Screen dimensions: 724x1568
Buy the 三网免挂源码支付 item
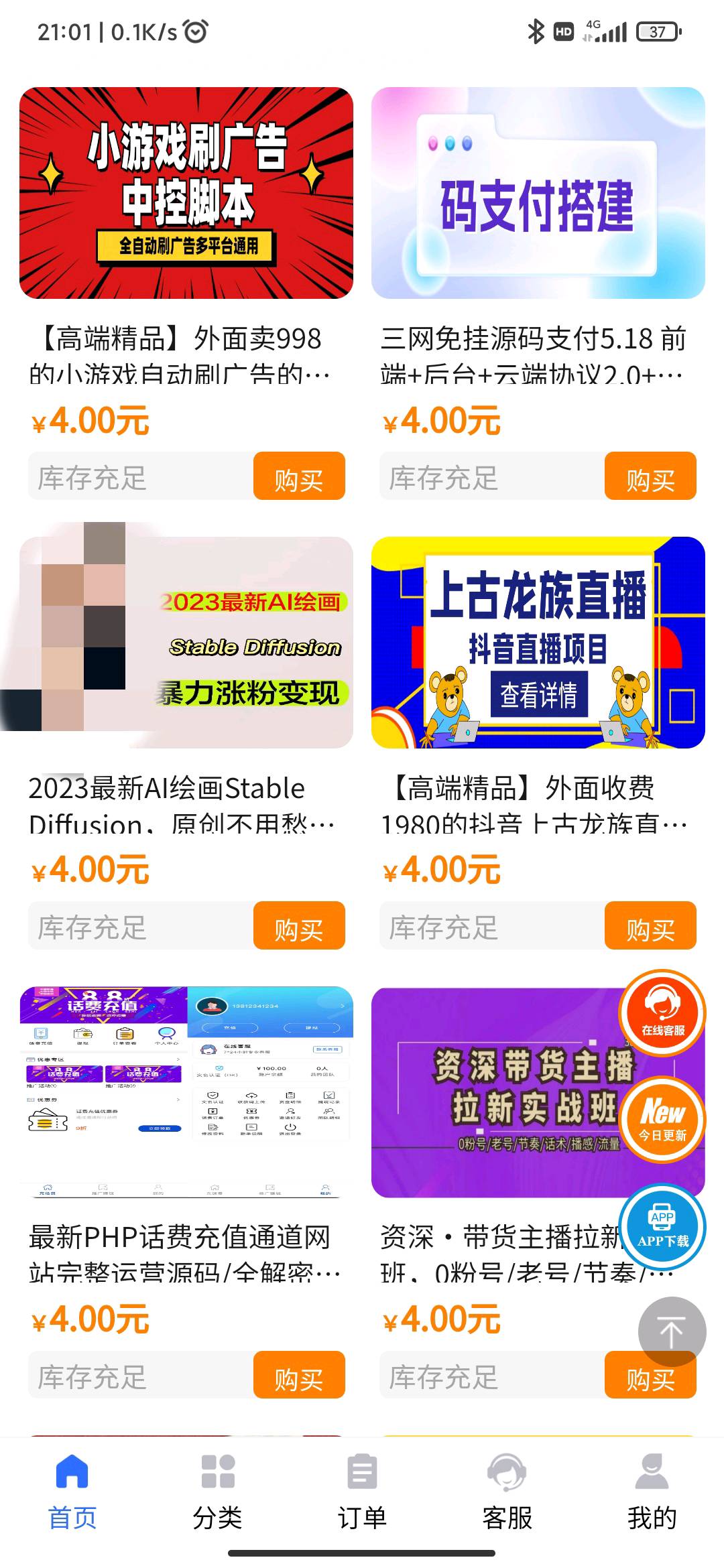point(650,476)
